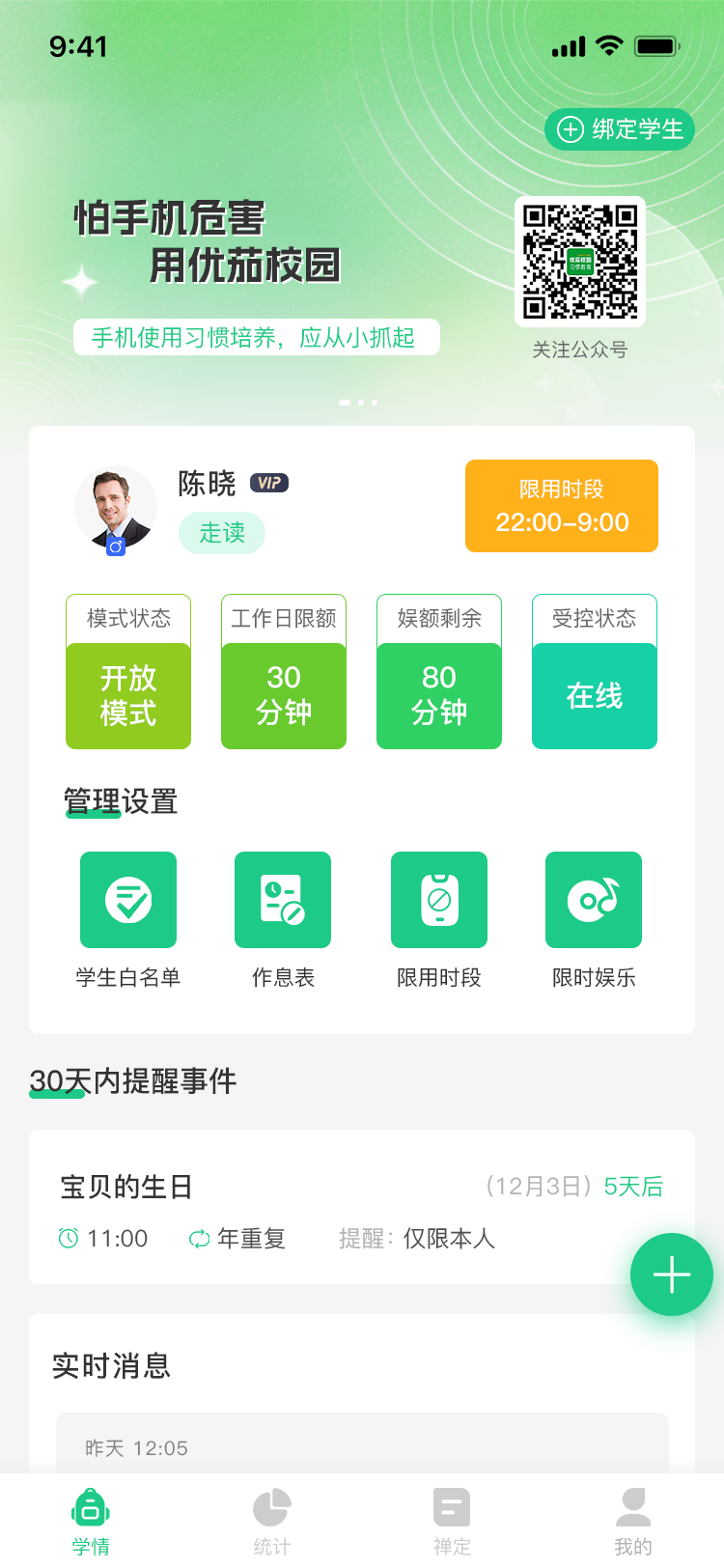Switch to the 禅定 tab
This screenshot has height=1568, width=724.
[x=452, y=1522]
